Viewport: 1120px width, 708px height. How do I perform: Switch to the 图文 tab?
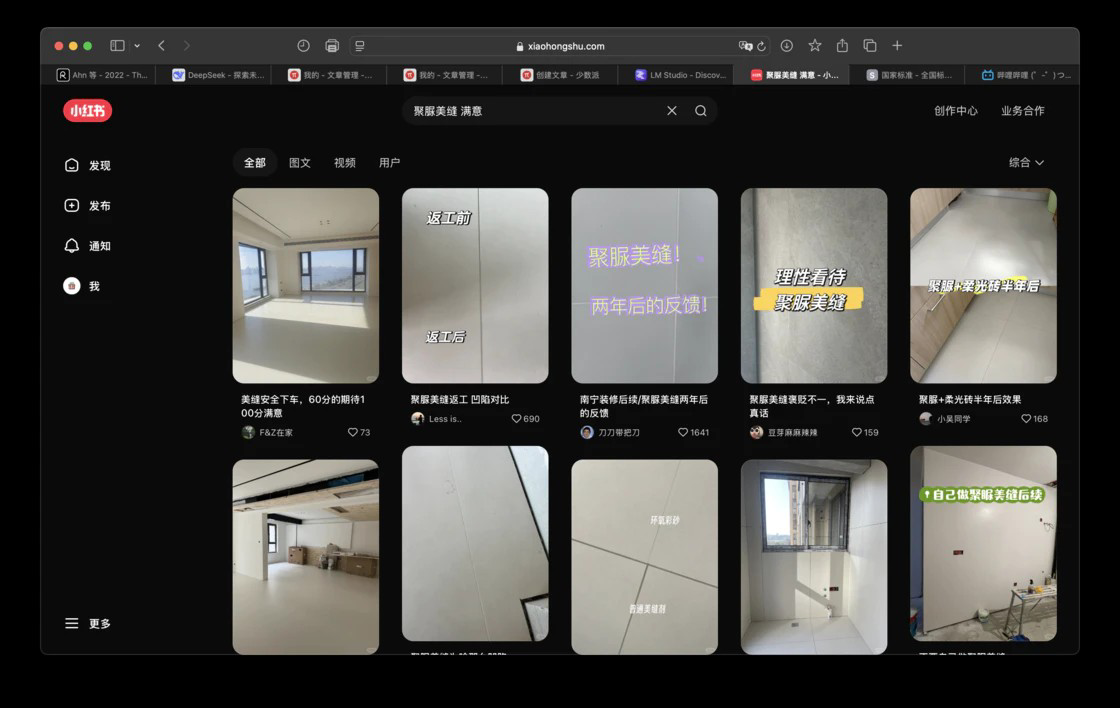pos(300,163)
